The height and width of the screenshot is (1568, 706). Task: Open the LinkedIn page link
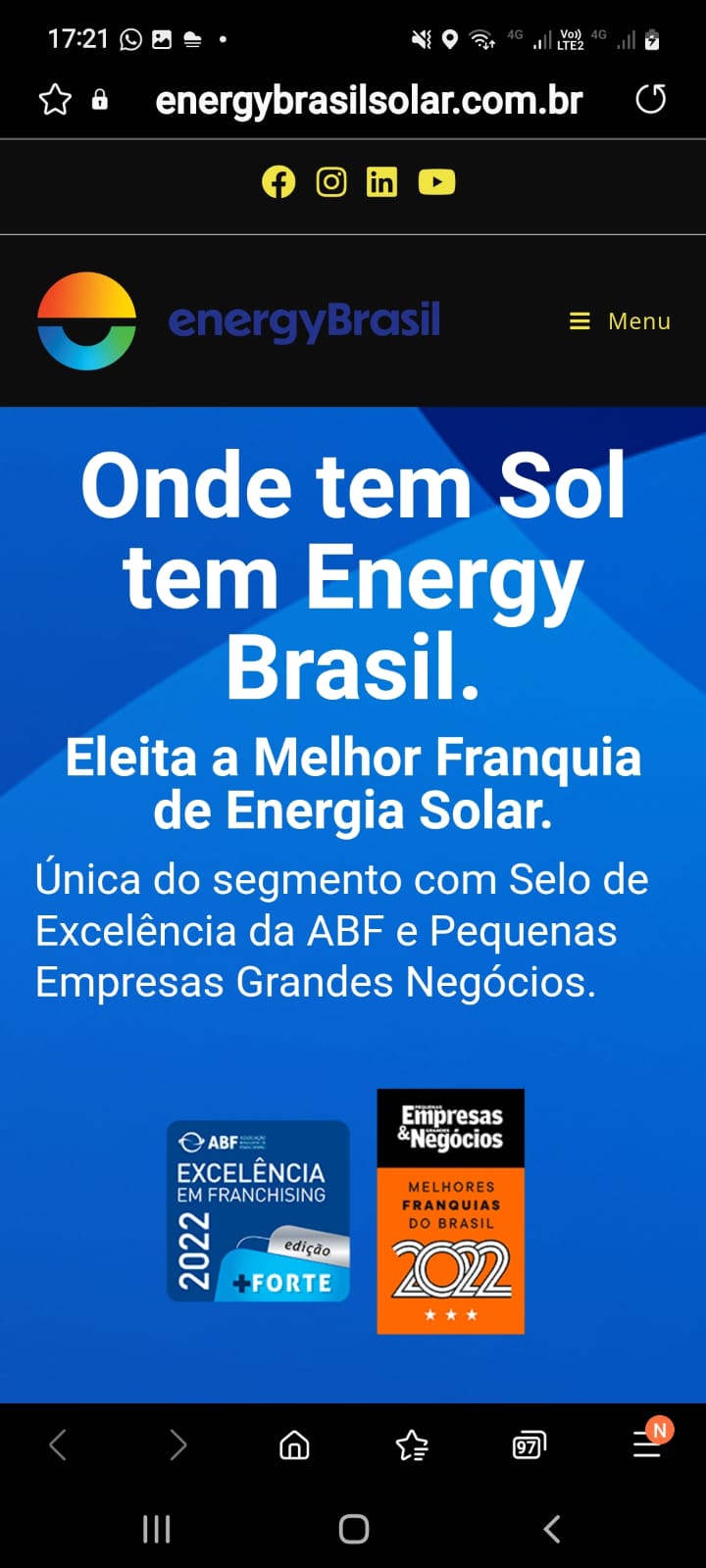(x=382, y=182)
